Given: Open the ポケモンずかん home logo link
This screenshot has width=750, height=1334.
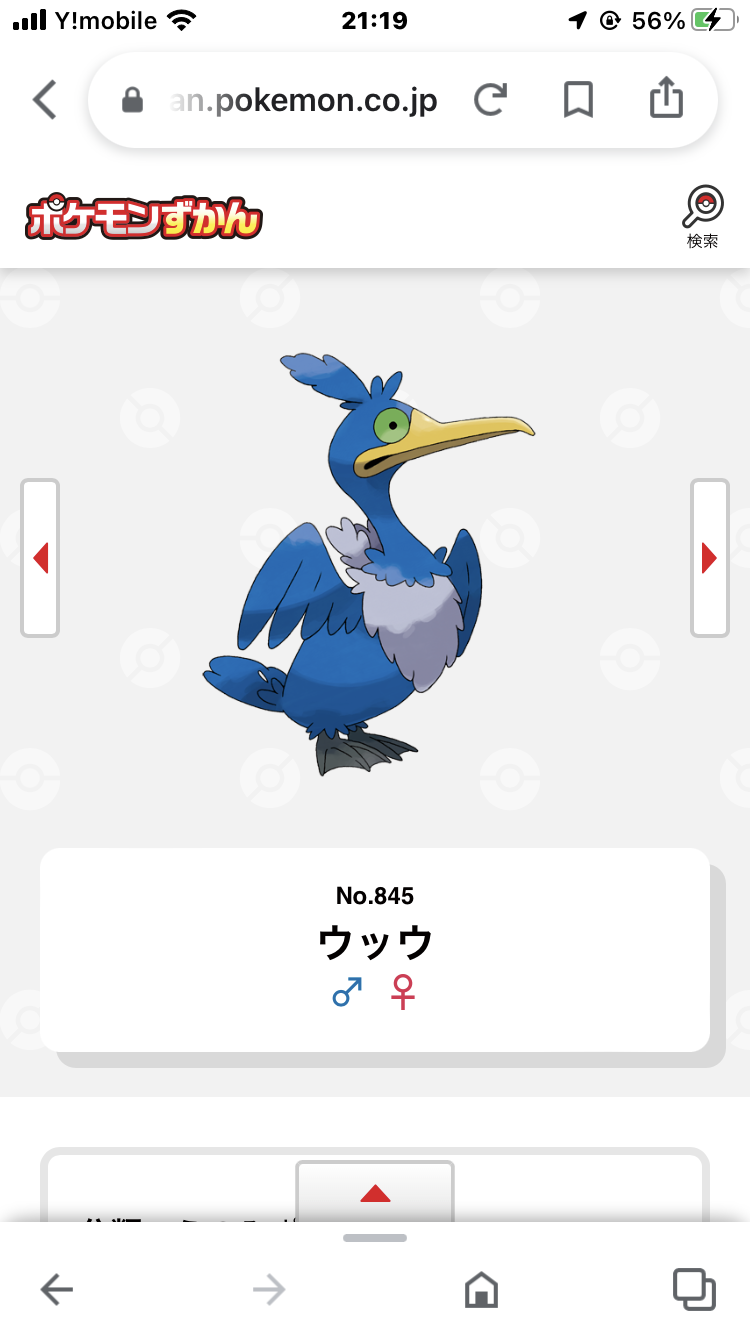Looking at the screenshot, I should (144, 217).
